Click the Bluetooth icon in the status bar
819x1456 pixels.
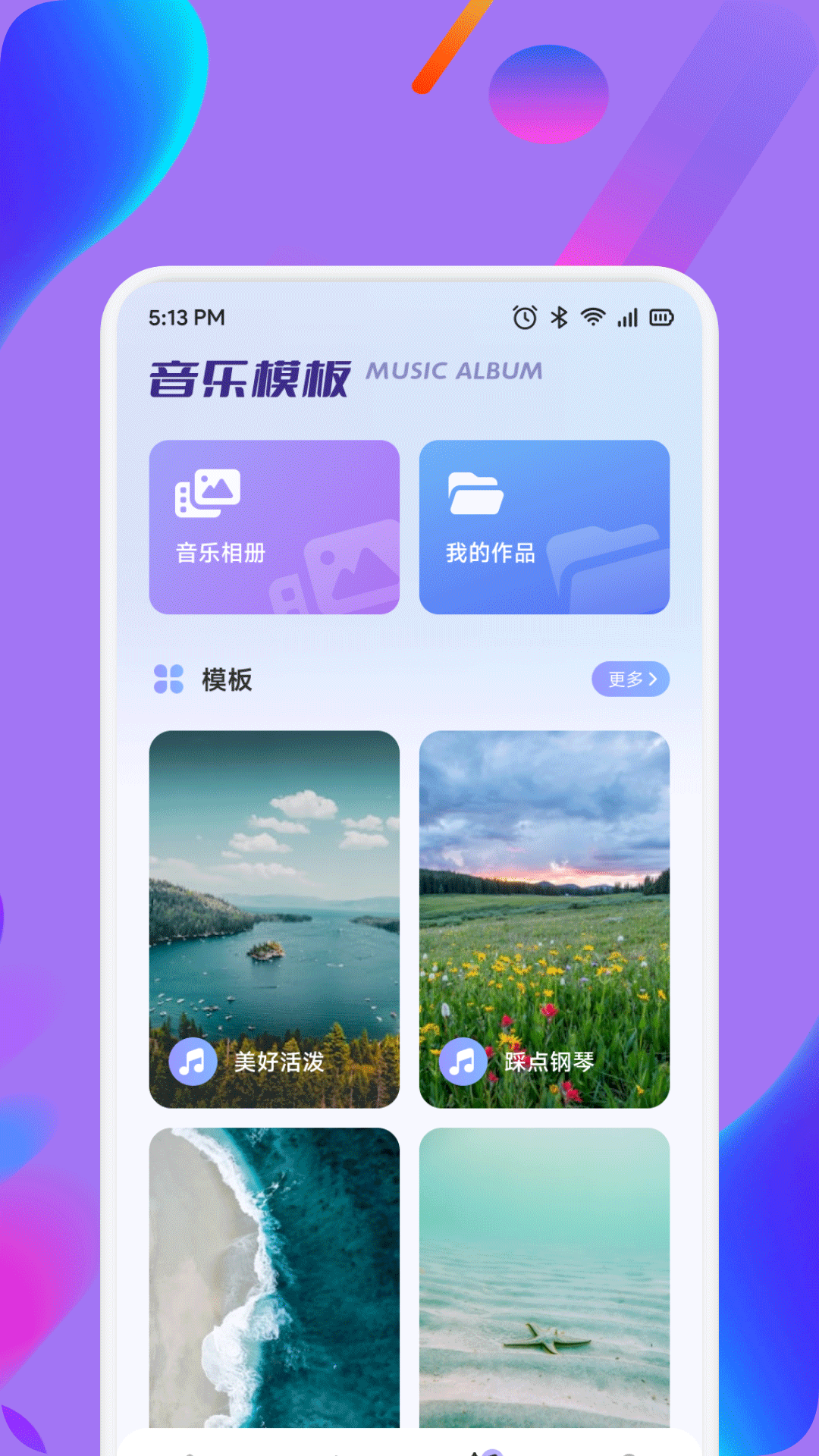[560, 318]
